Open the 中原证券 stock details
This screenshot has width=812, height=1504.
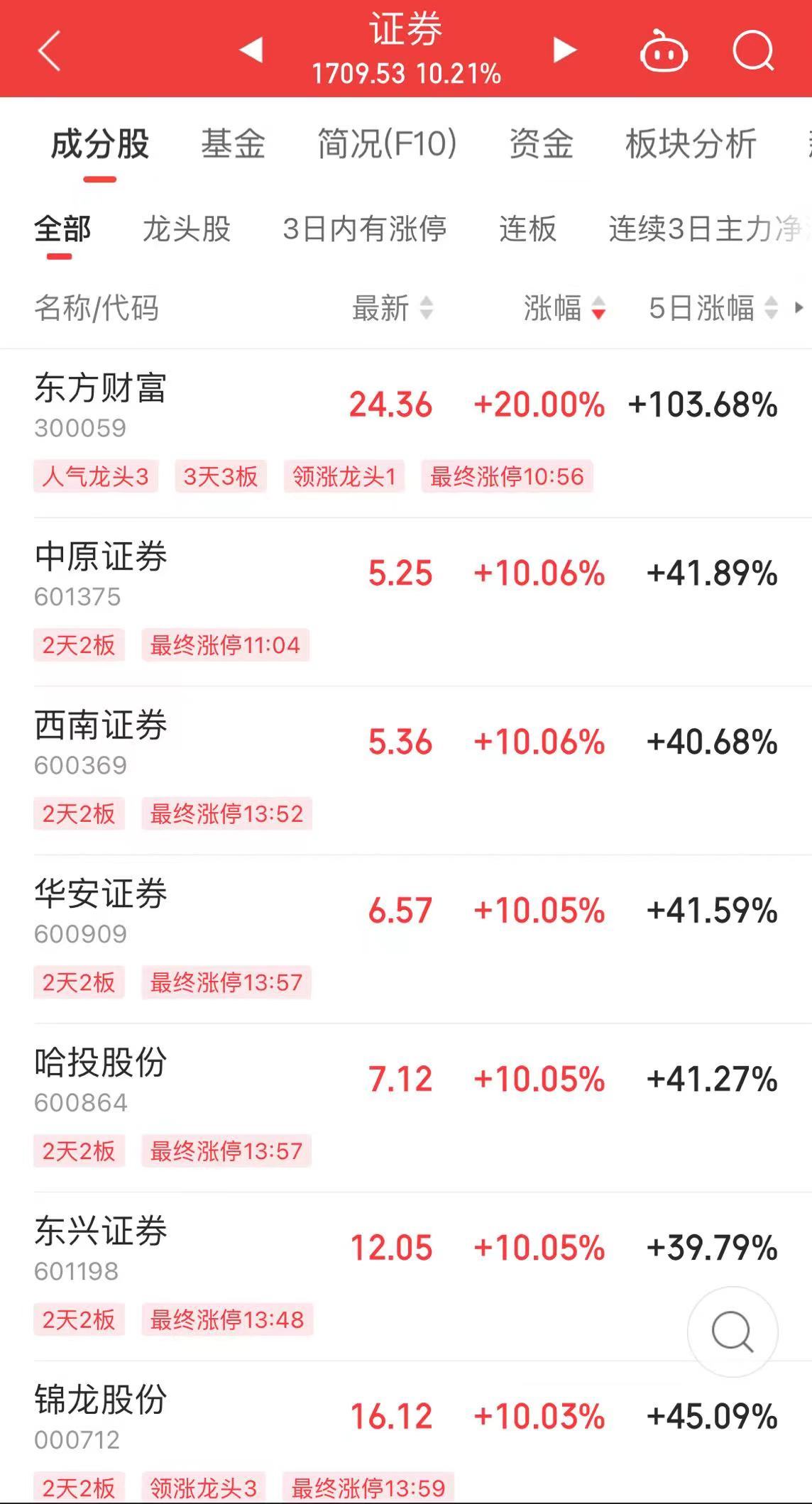[x=101, y=557]
